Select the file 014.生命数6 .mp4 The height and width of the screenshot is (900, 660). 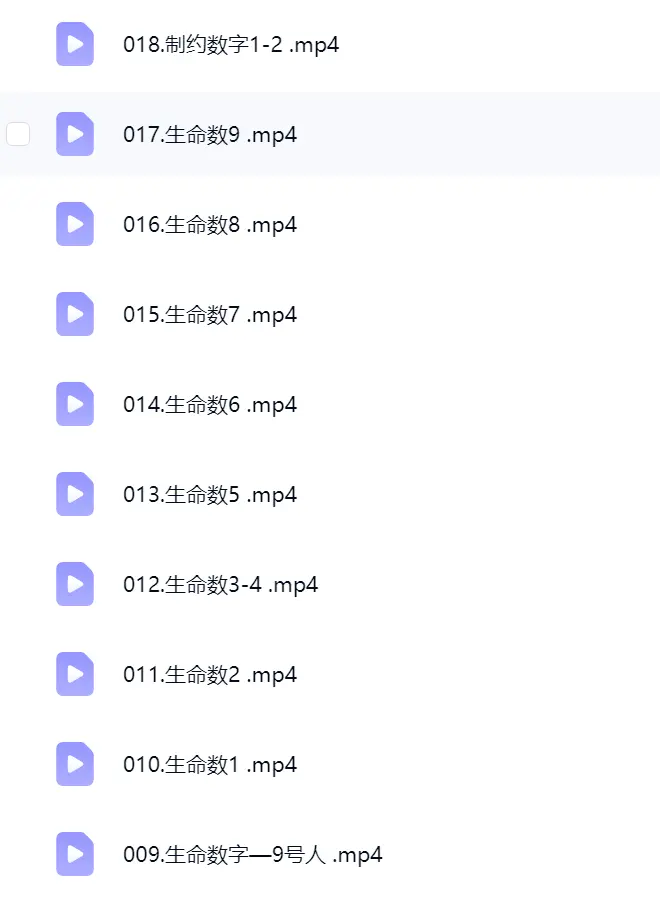(209, 405)
